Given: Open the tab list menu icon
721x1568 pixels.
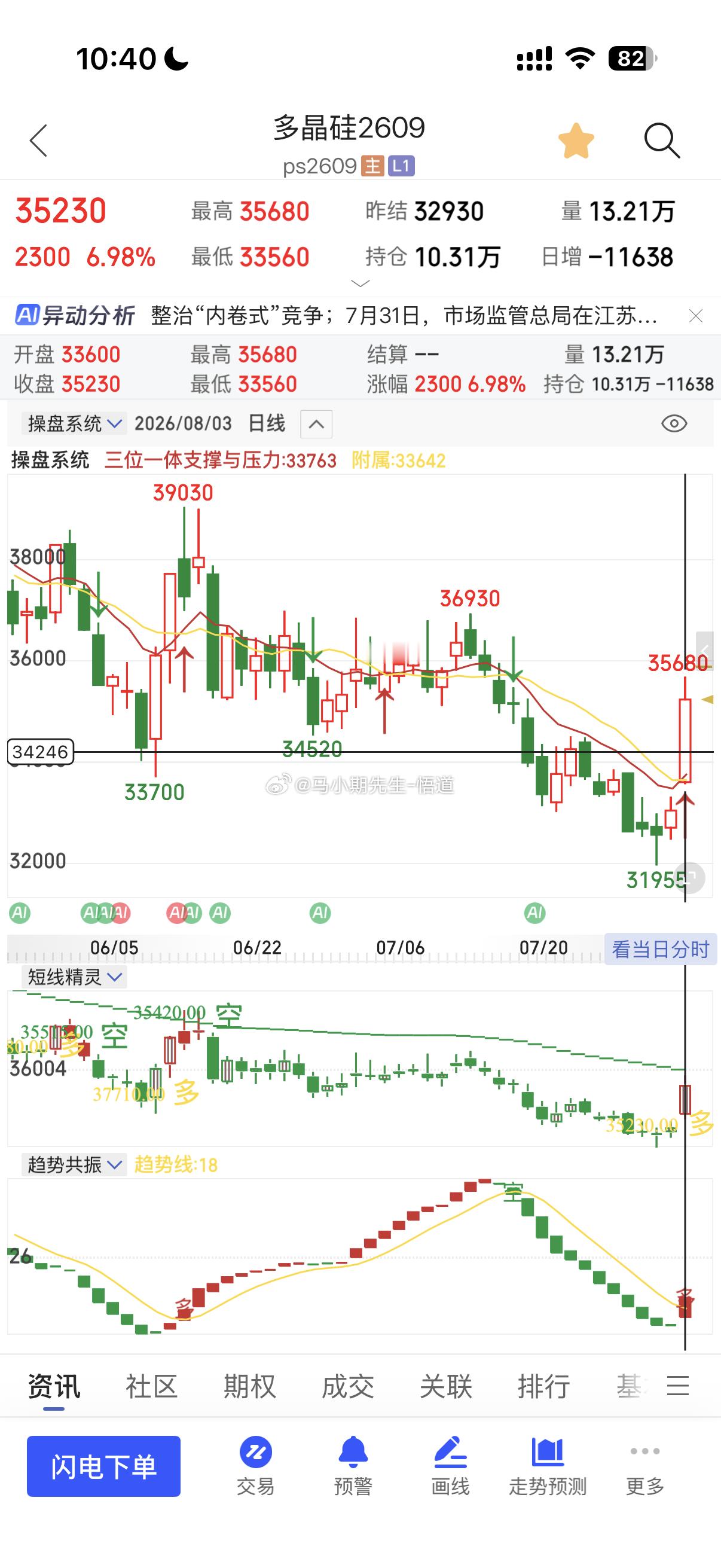Looking at the screenshot, I should [678, 1386].
